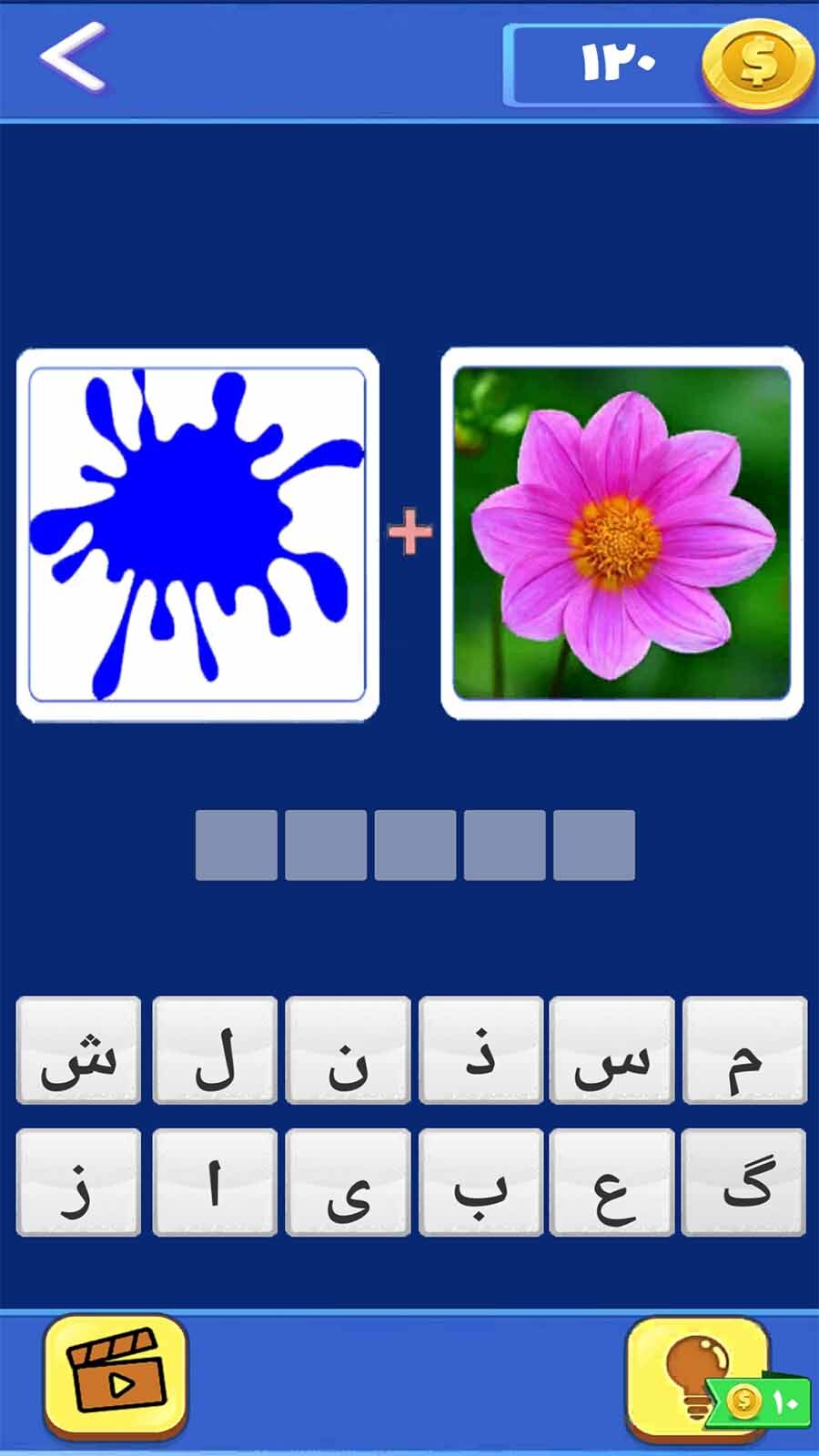
Task: Select the letter ل tile
Action: [215, 1050]
